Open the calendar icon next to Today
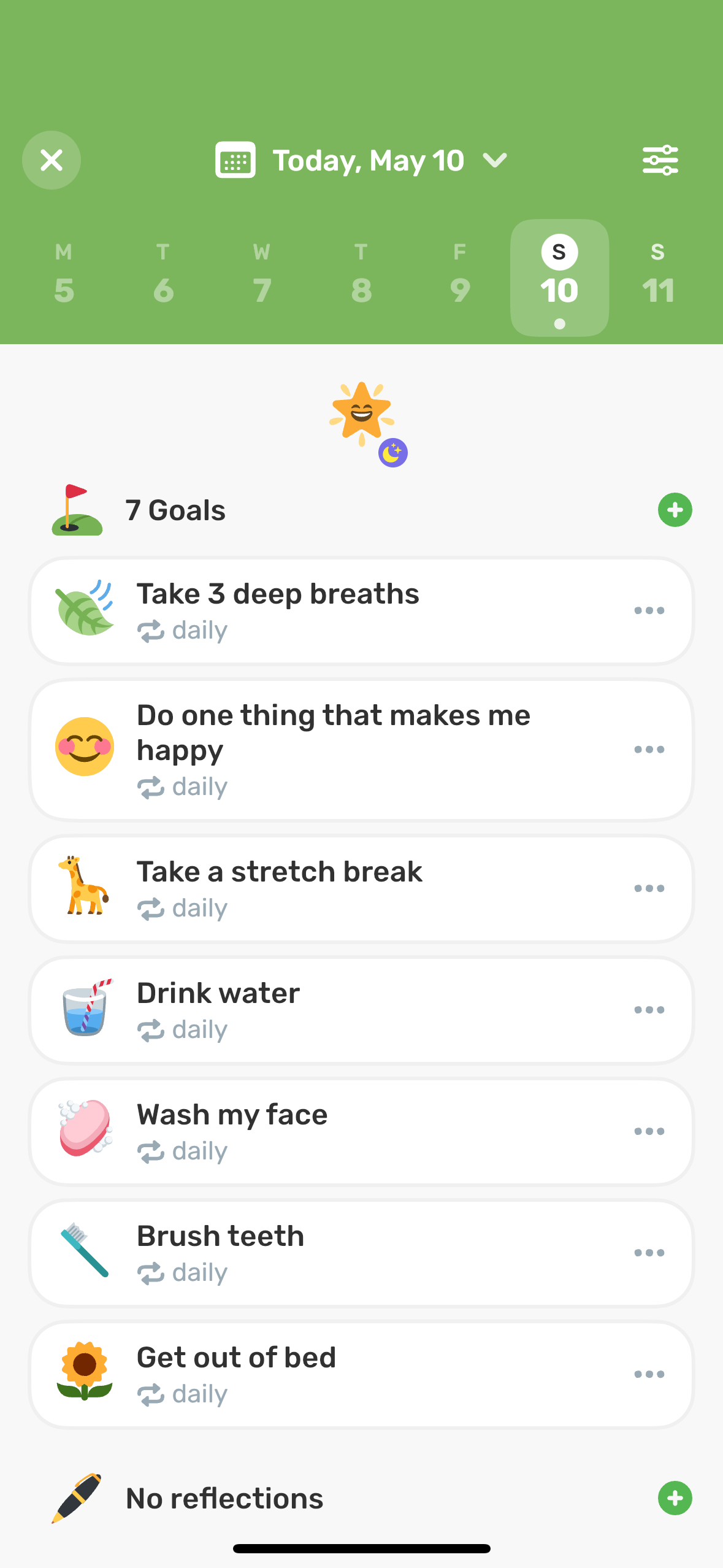This screenshot has height=1568, width=723. point(235,160)
